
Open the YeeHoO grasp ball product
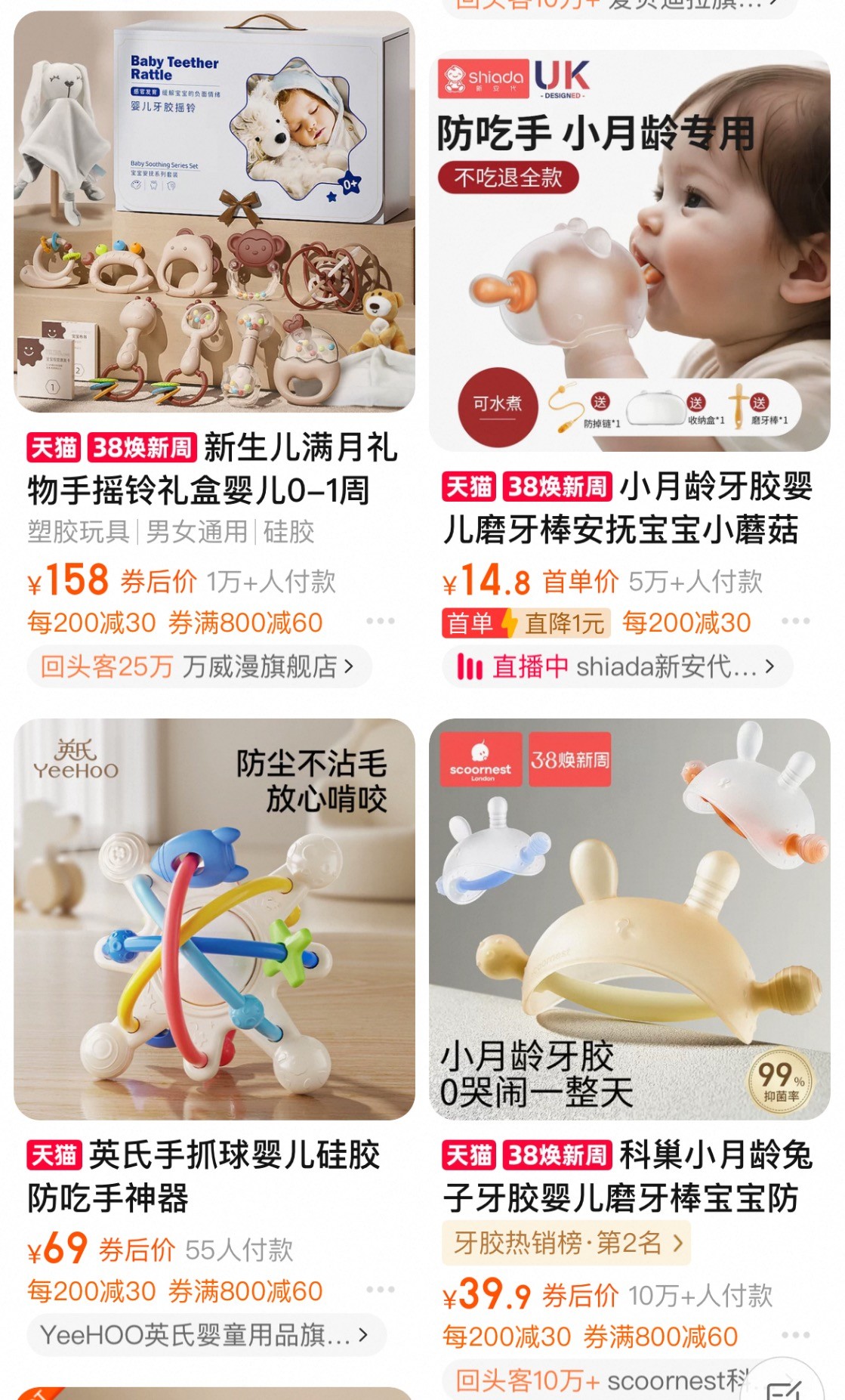tap(214, 919)
